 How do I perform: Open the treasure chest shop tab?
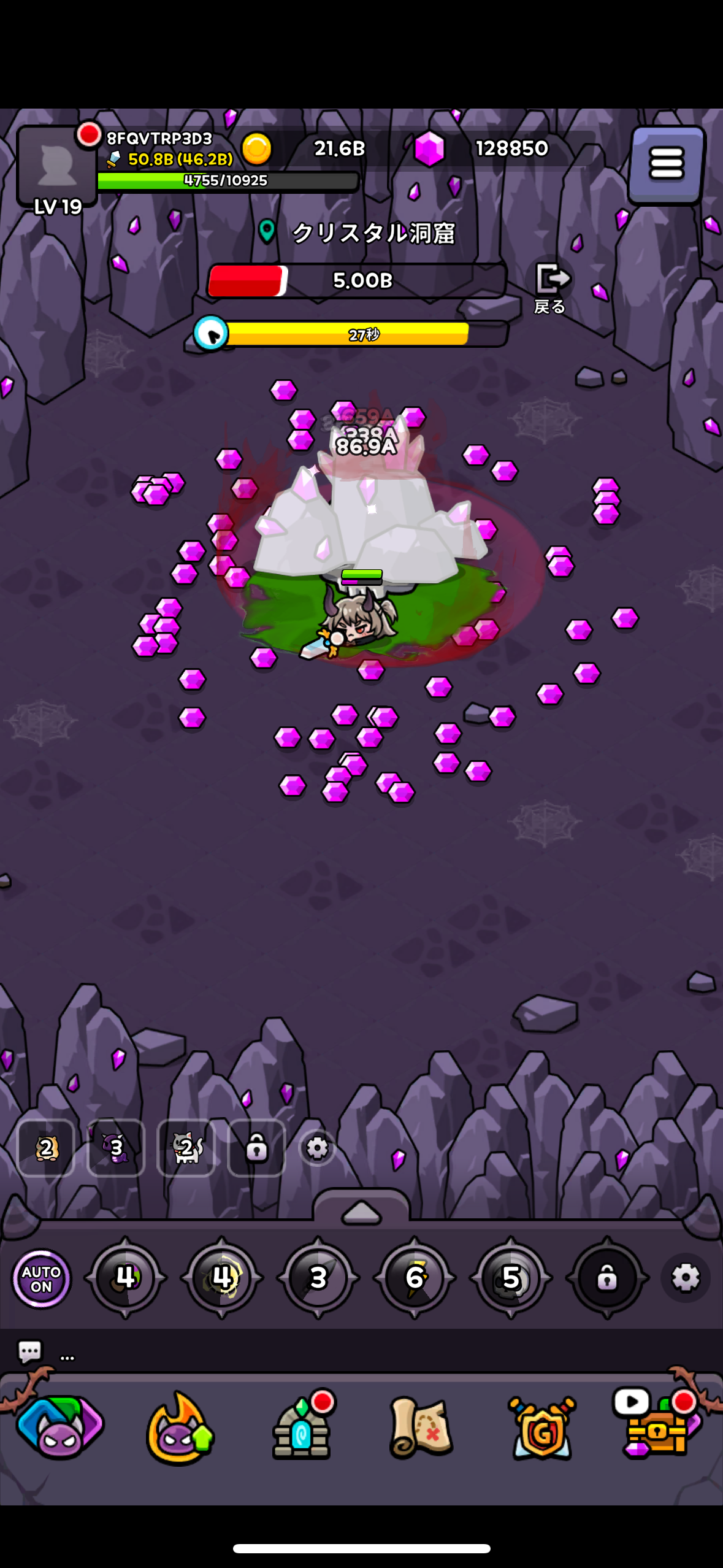[659, 1426]
